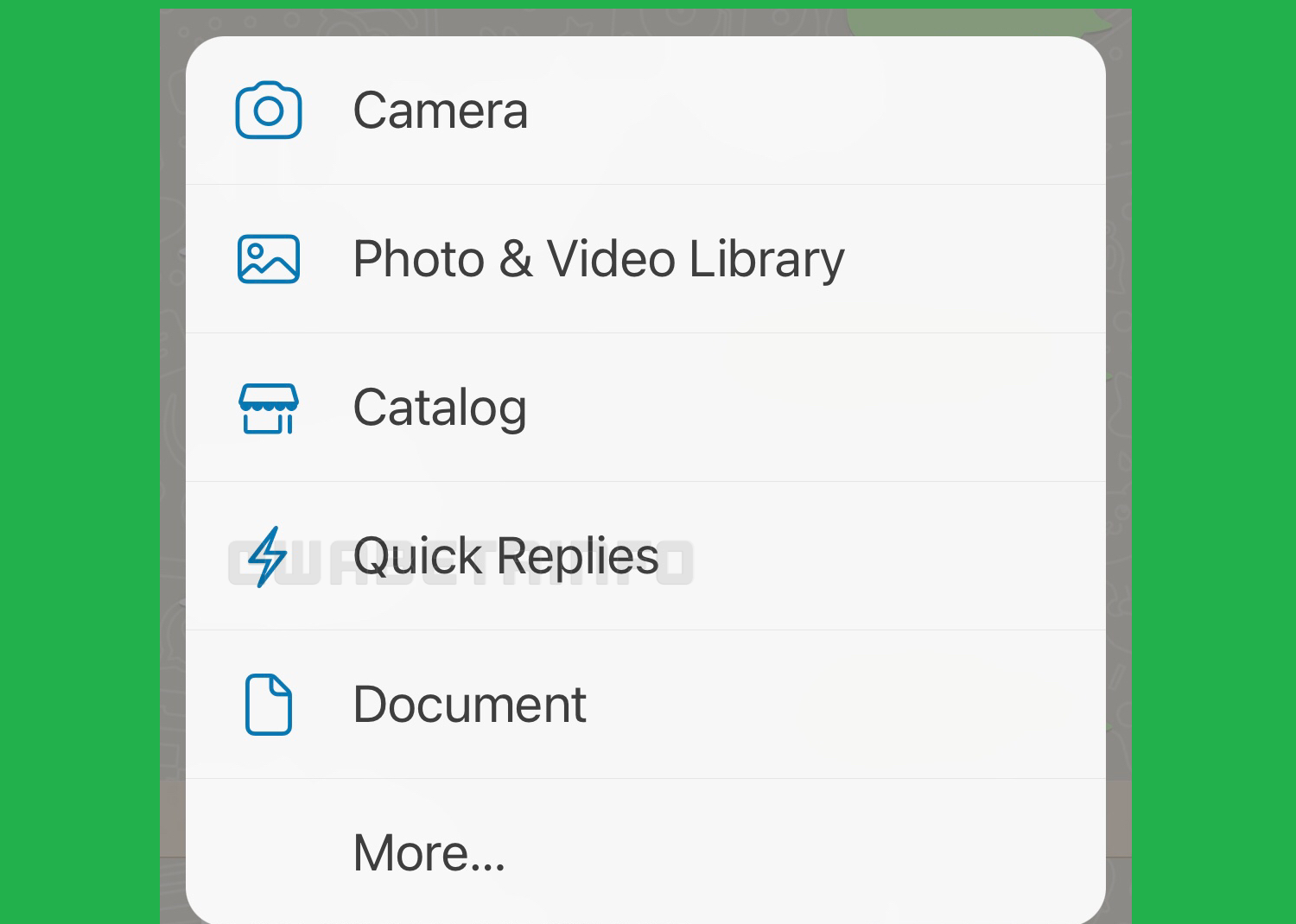
Task: Select Catalog from the attachment menu
Action: (x=440, y=408)
